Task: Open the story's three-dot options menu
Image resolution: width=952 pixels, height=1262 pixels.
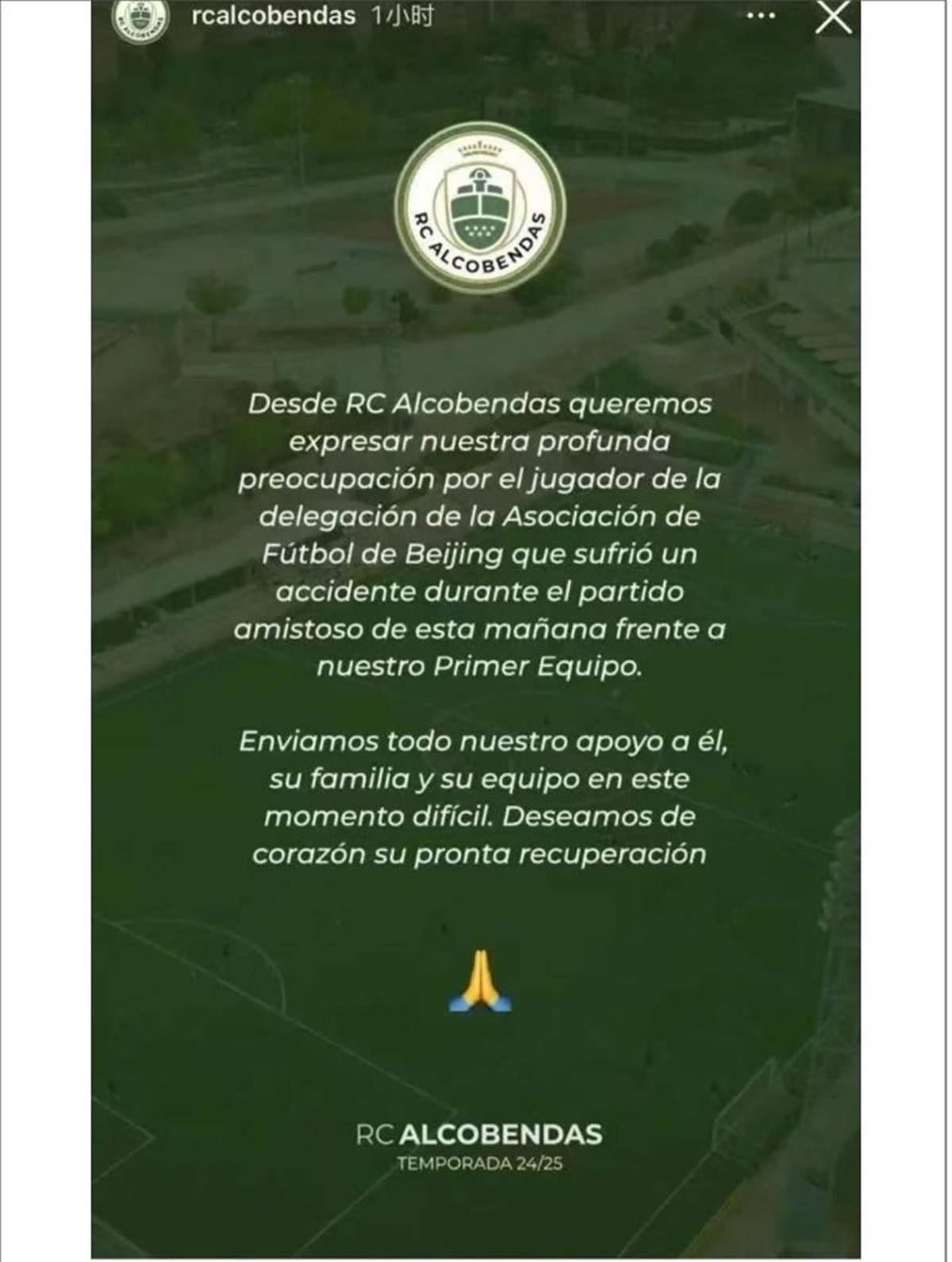Action: pyautogui.click(x=761, y=16)
